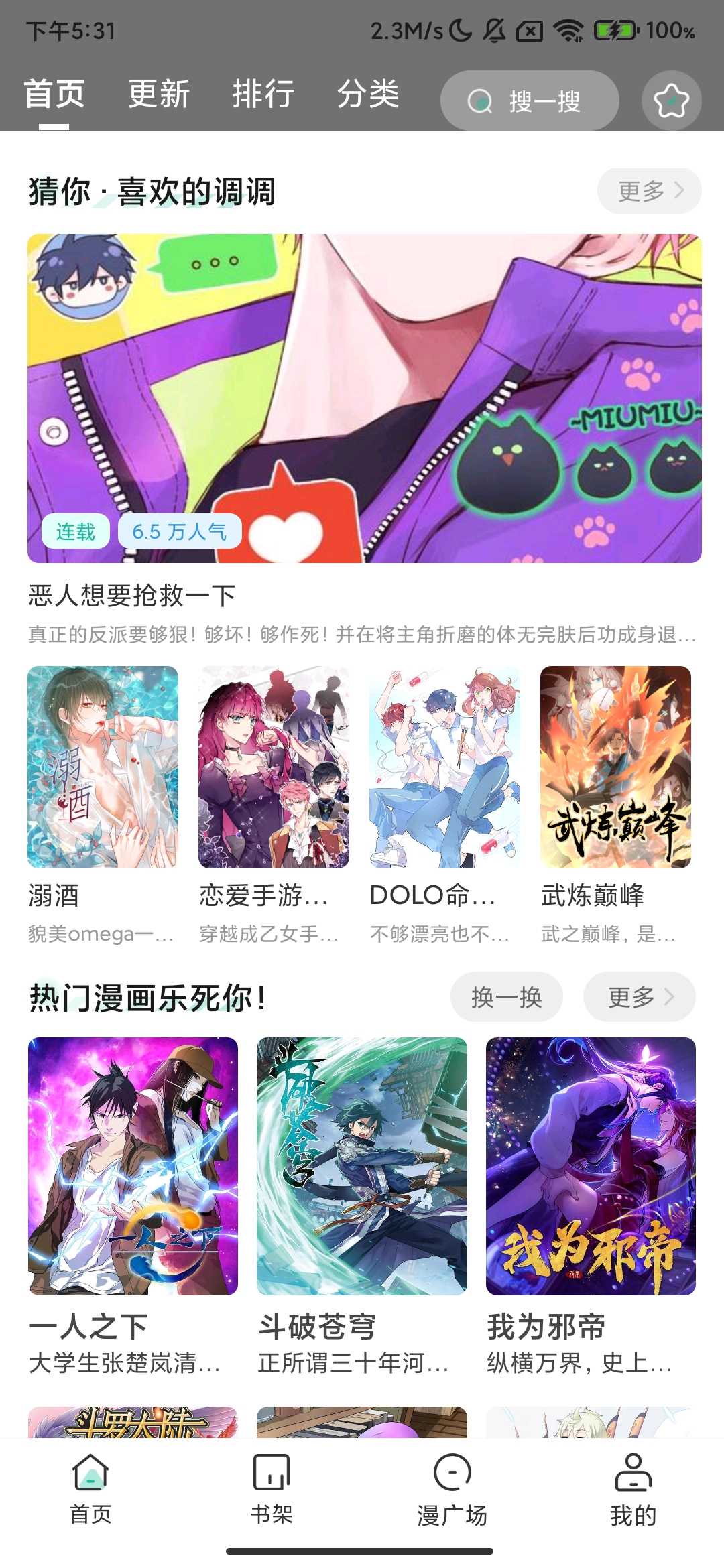Tap 更多 next to 热门漫画乐死你
Image resolution: width=724 pixels, height=1568 pixels.
(639, 997)
